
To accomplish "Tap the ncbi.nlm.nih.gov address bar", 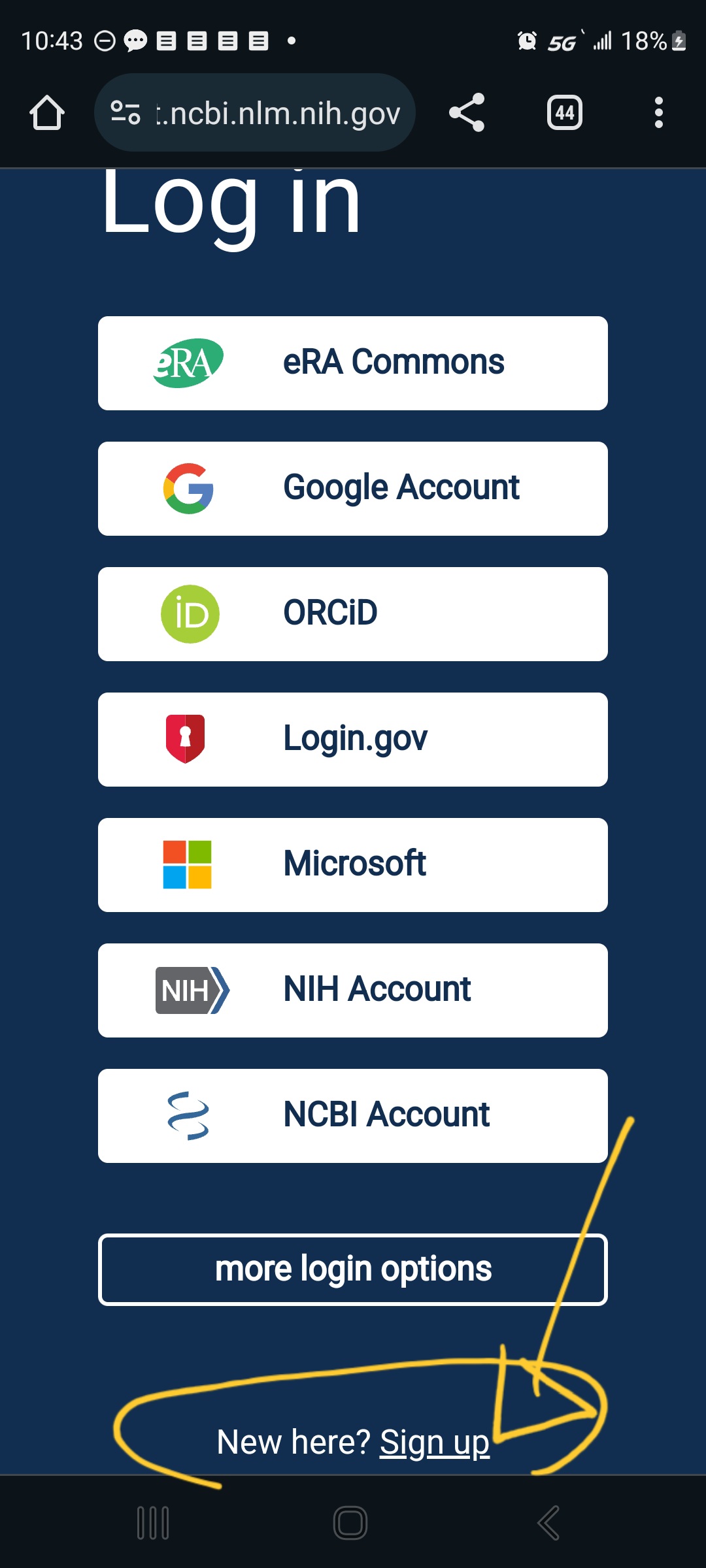I will [x=255, y=112].
